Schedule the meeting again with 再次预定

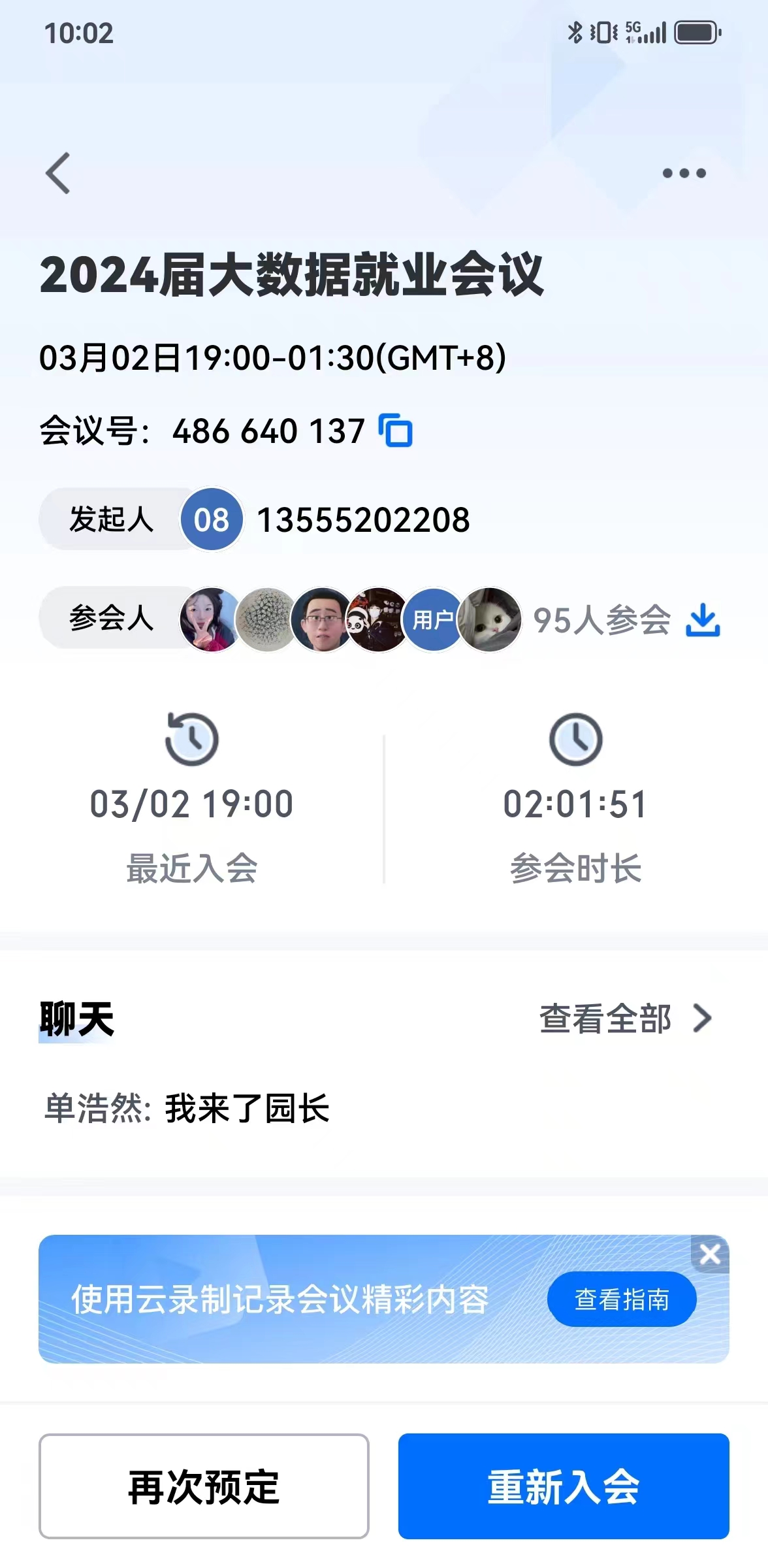pyautogui.click(x=204, y=1486)
